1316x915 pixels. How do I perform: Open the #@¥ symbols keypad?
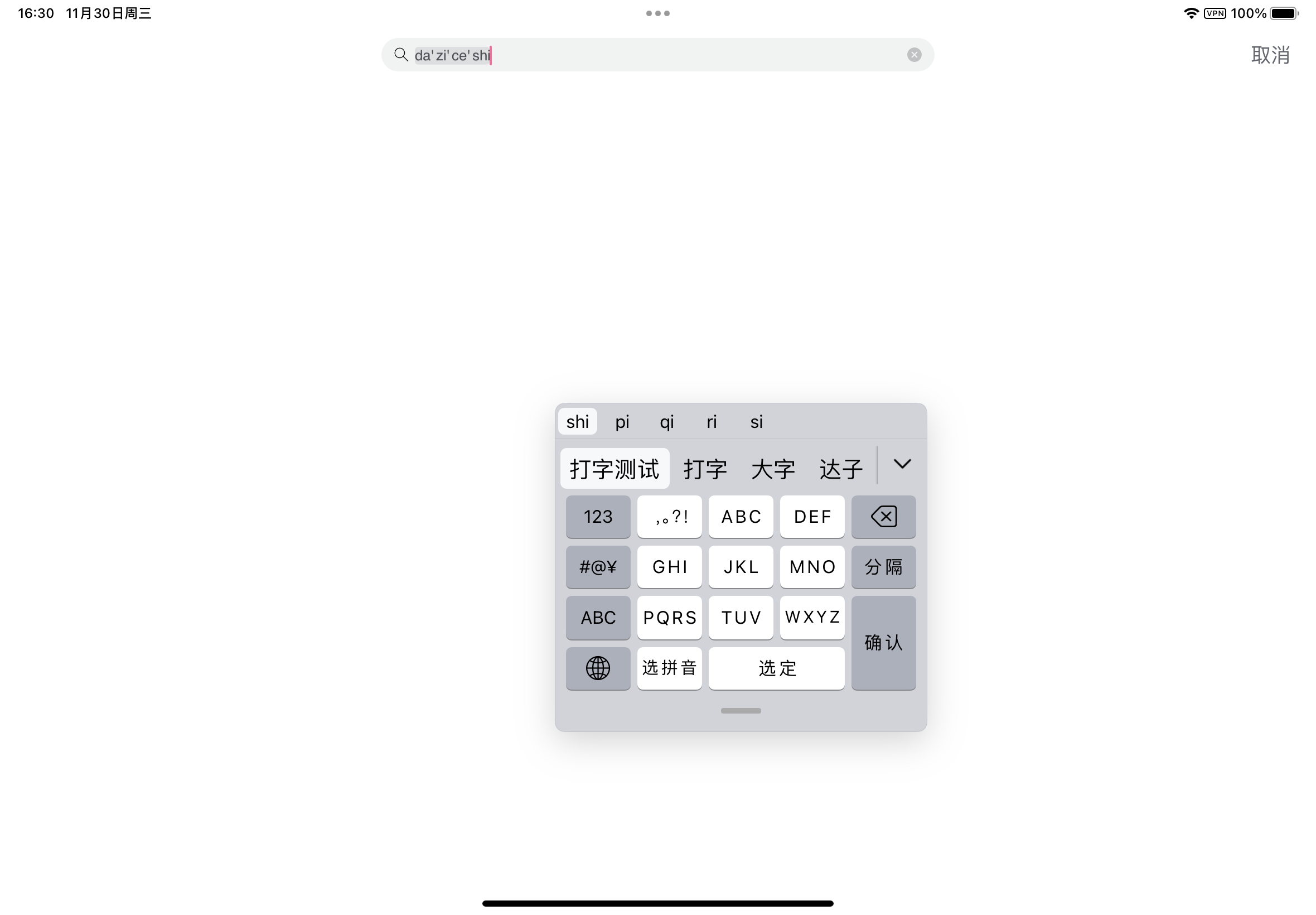tap(598, 567)
